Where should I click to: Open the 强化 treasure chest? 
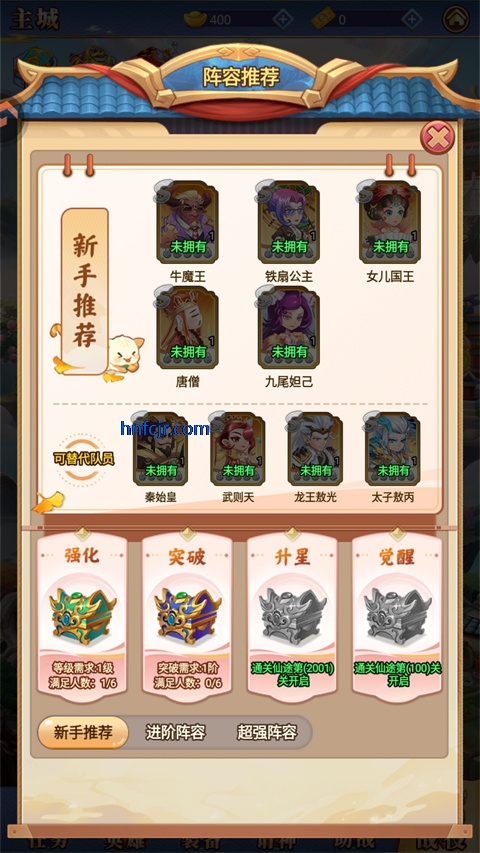tap(83, 615)
